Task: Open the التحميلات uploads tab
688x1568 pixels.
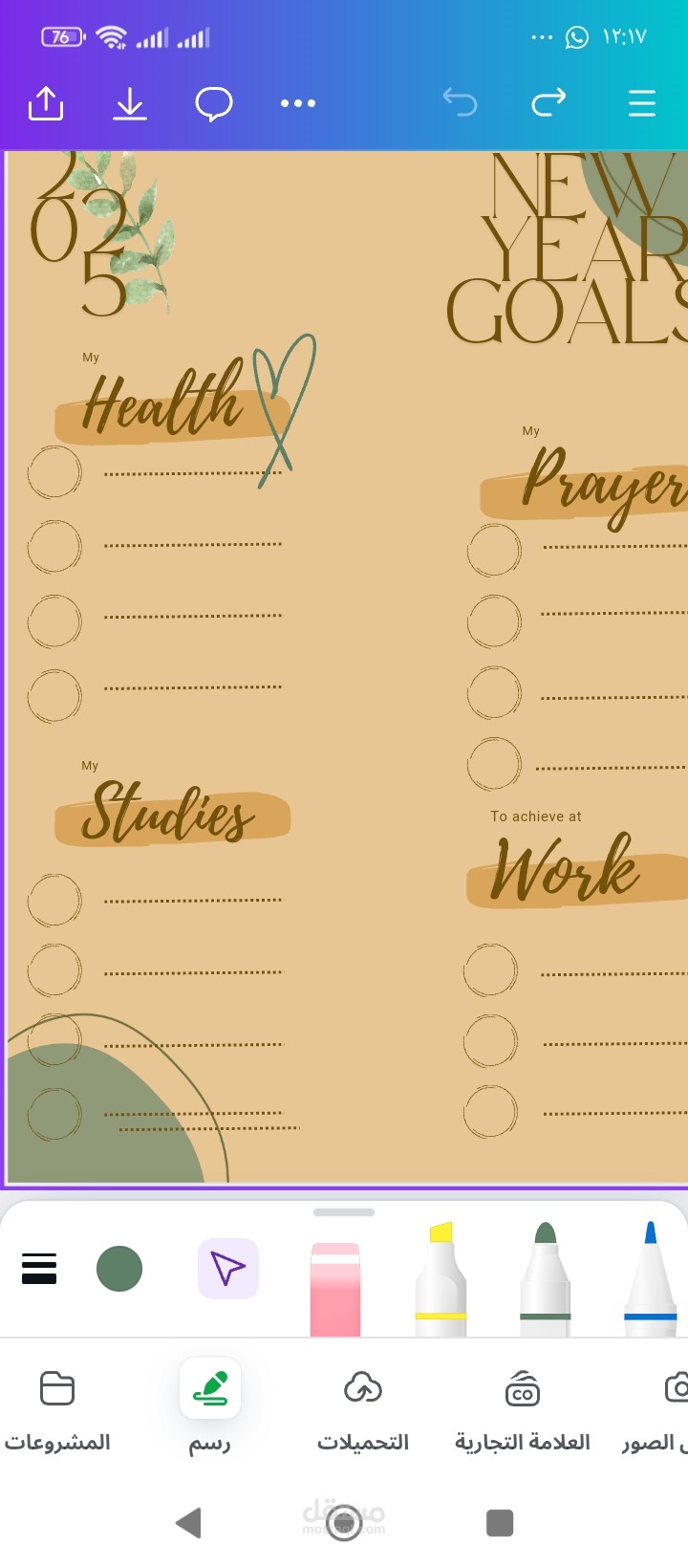Action: click(363, 1408)
